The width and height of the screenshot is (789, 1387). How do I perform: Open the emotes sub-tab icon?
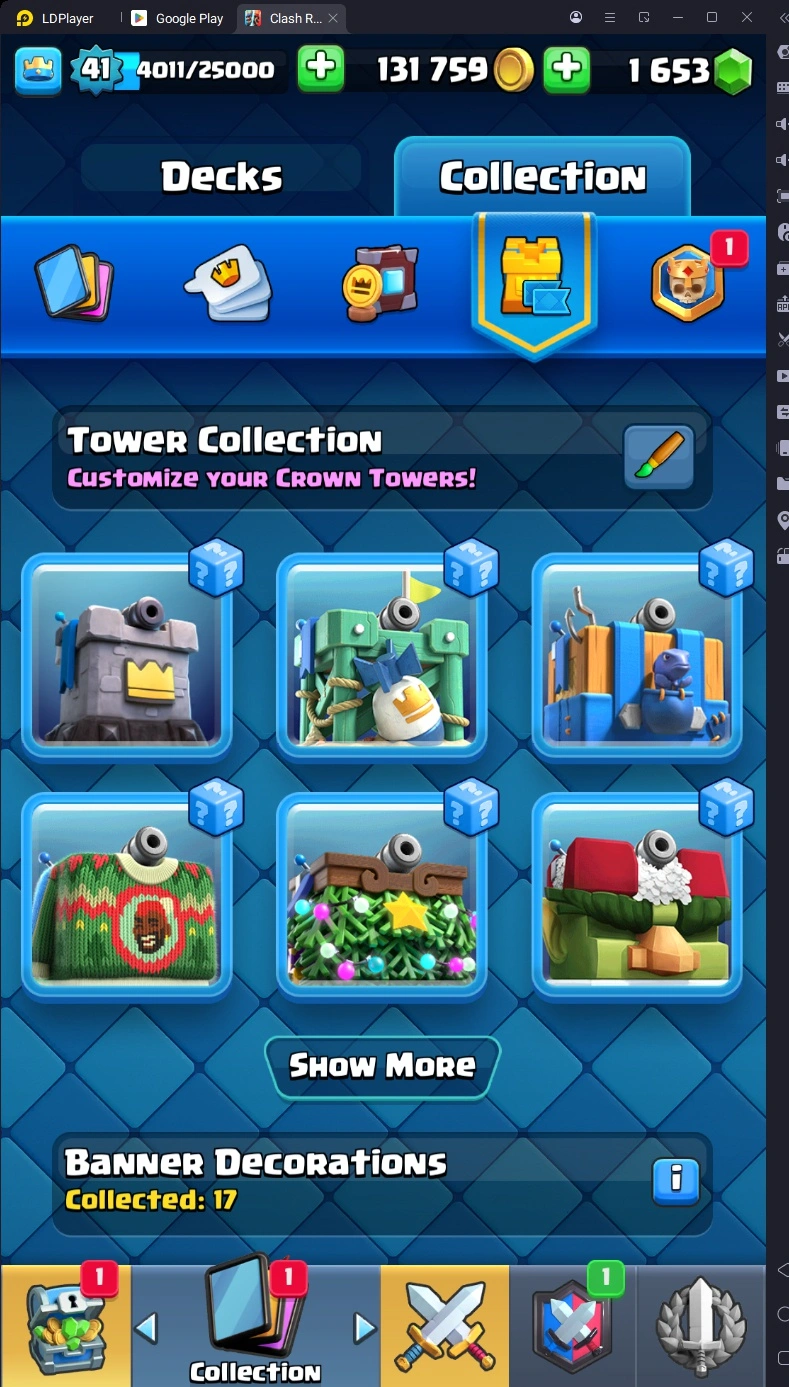(x=229, y=283)
